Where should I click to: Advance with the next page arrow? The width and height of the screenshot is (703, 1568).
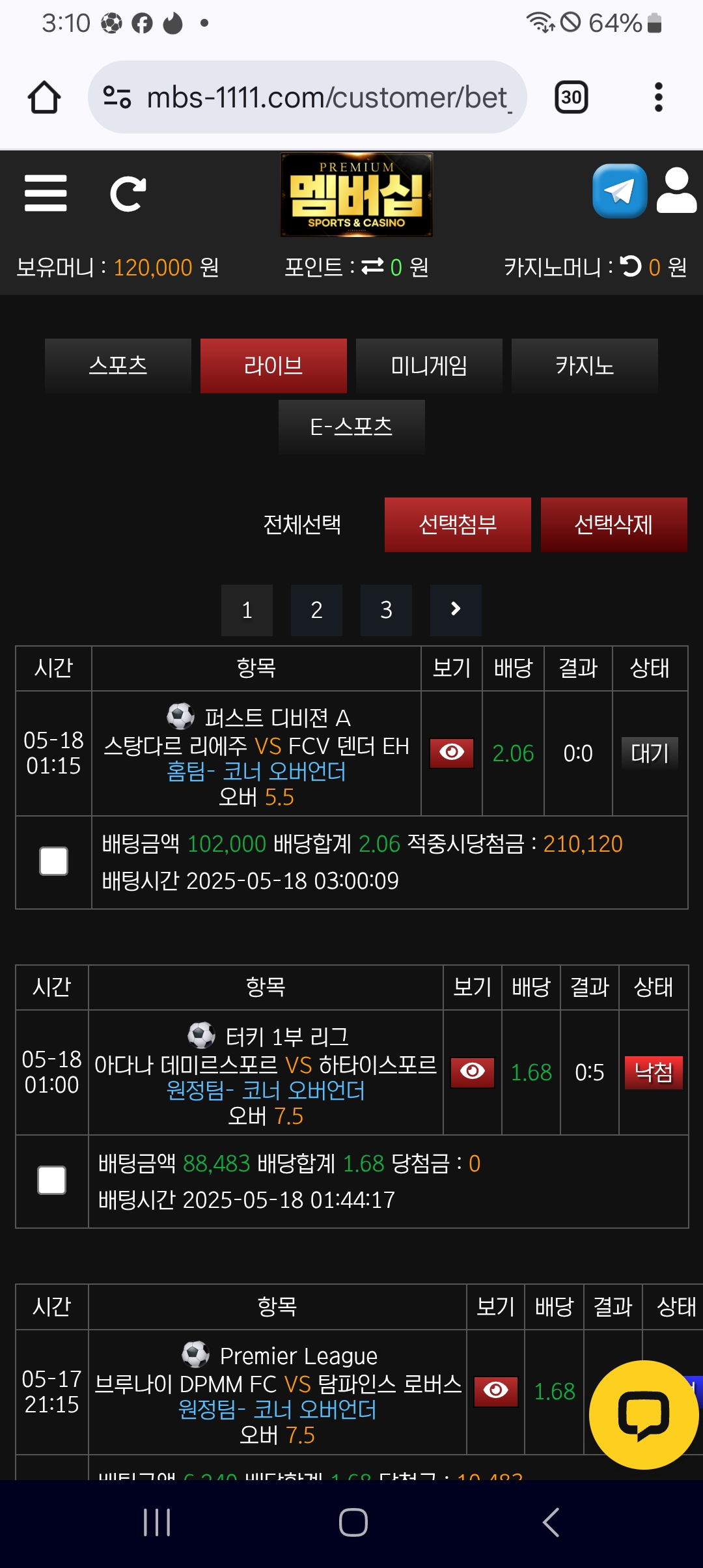[x=456, y=610]
